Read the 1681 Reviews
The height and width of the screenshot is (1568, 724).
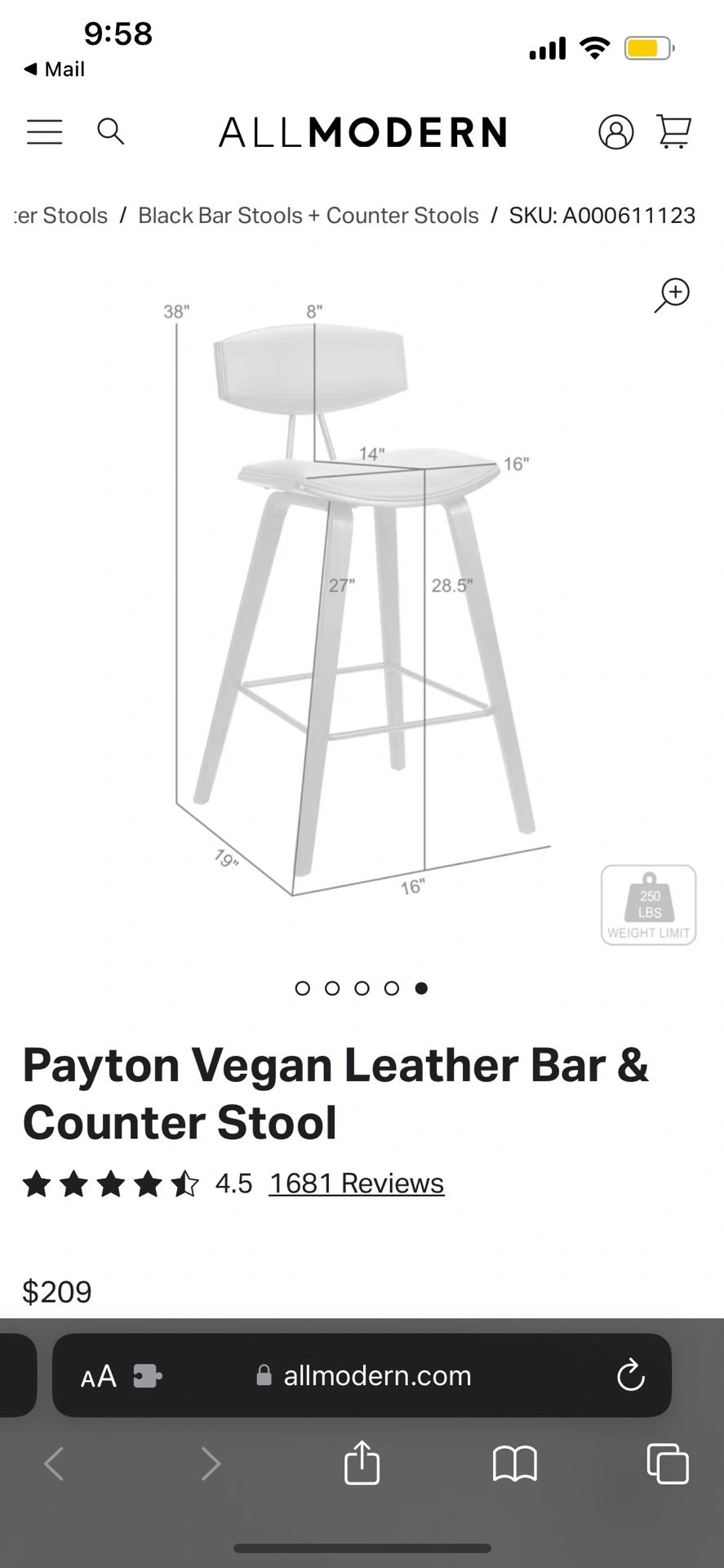click(356, 1183)
